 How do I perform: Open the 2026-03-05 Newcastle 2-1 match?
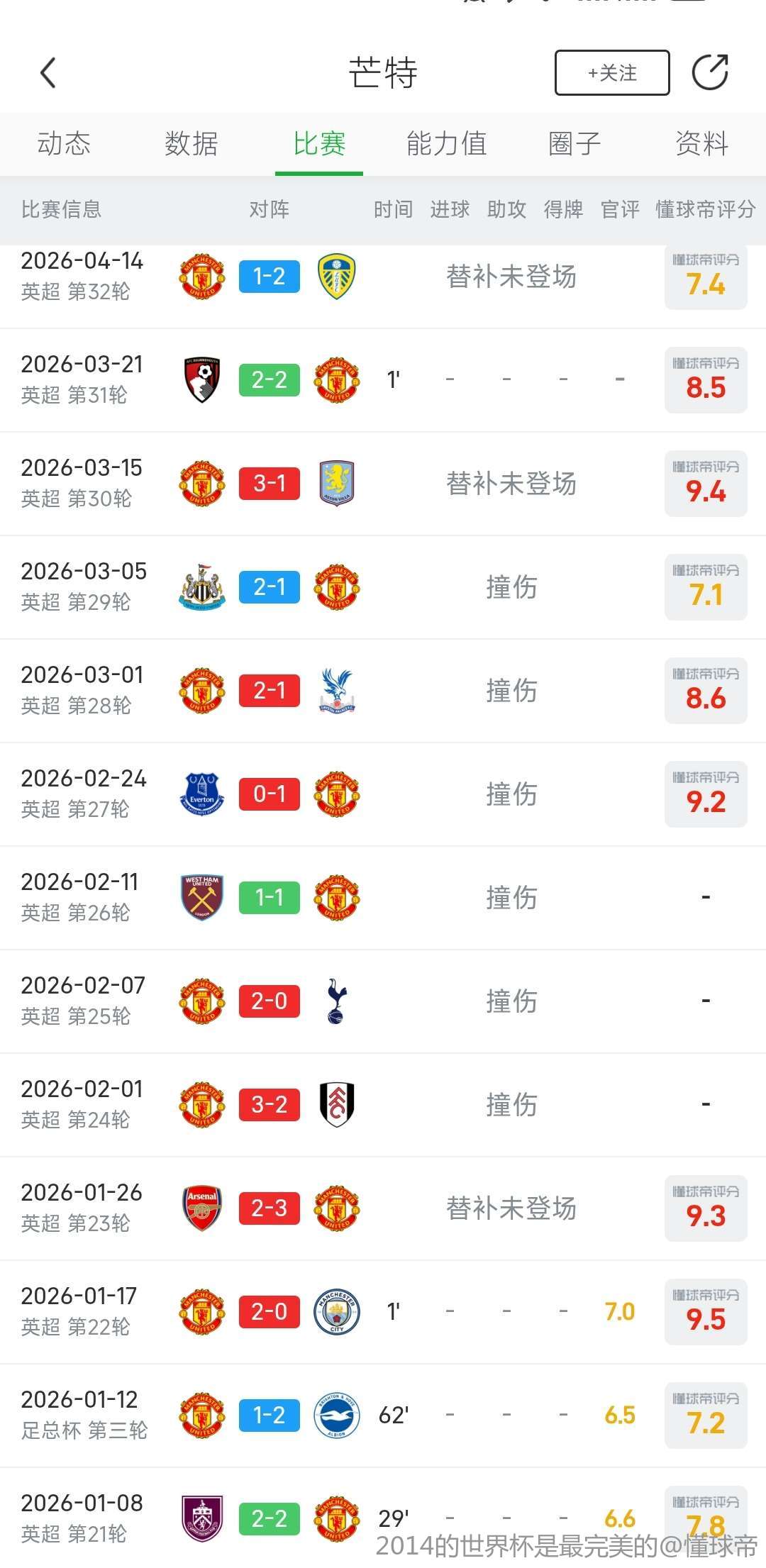pyautogui.click(x=270, y=587)
